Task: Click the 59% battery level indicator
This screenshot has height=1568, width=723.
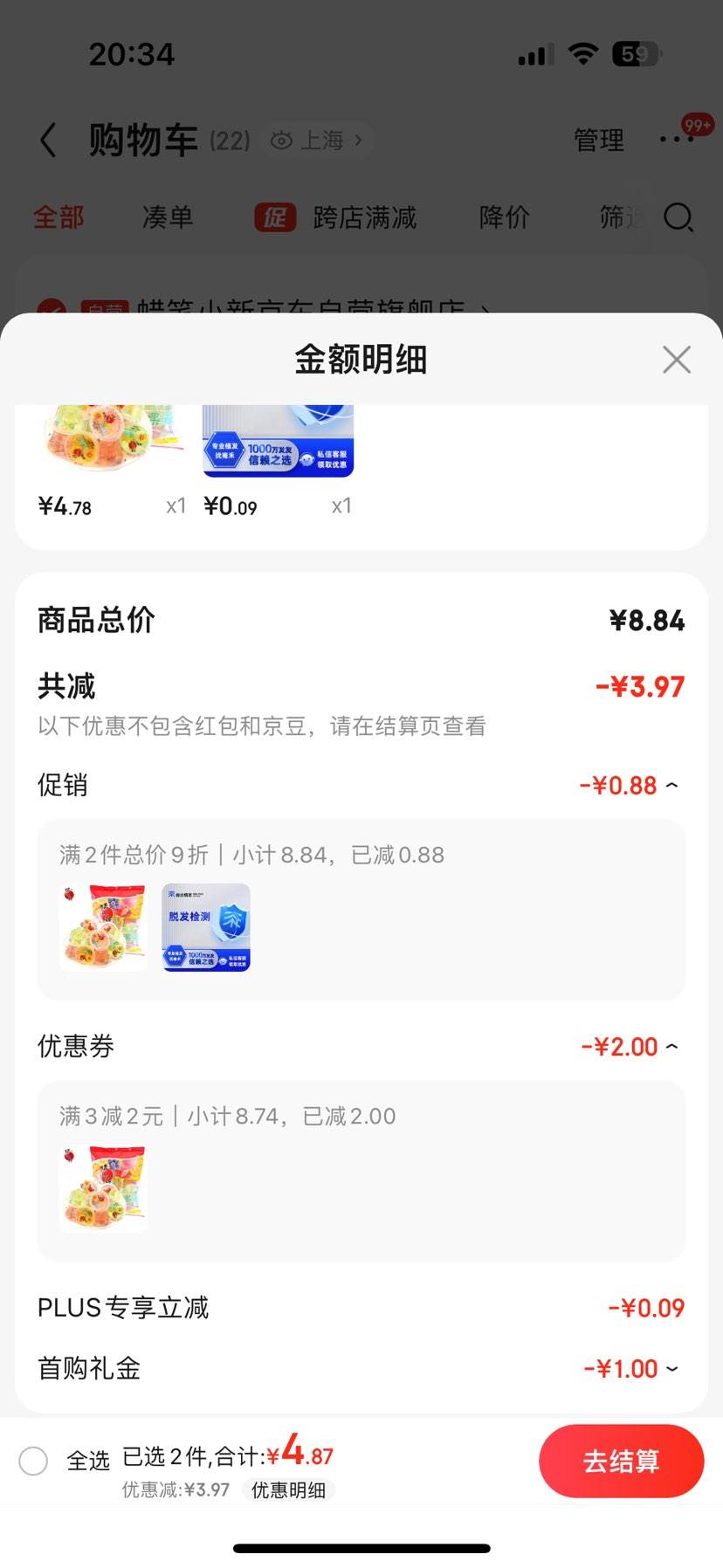Action: click(633, 53)
